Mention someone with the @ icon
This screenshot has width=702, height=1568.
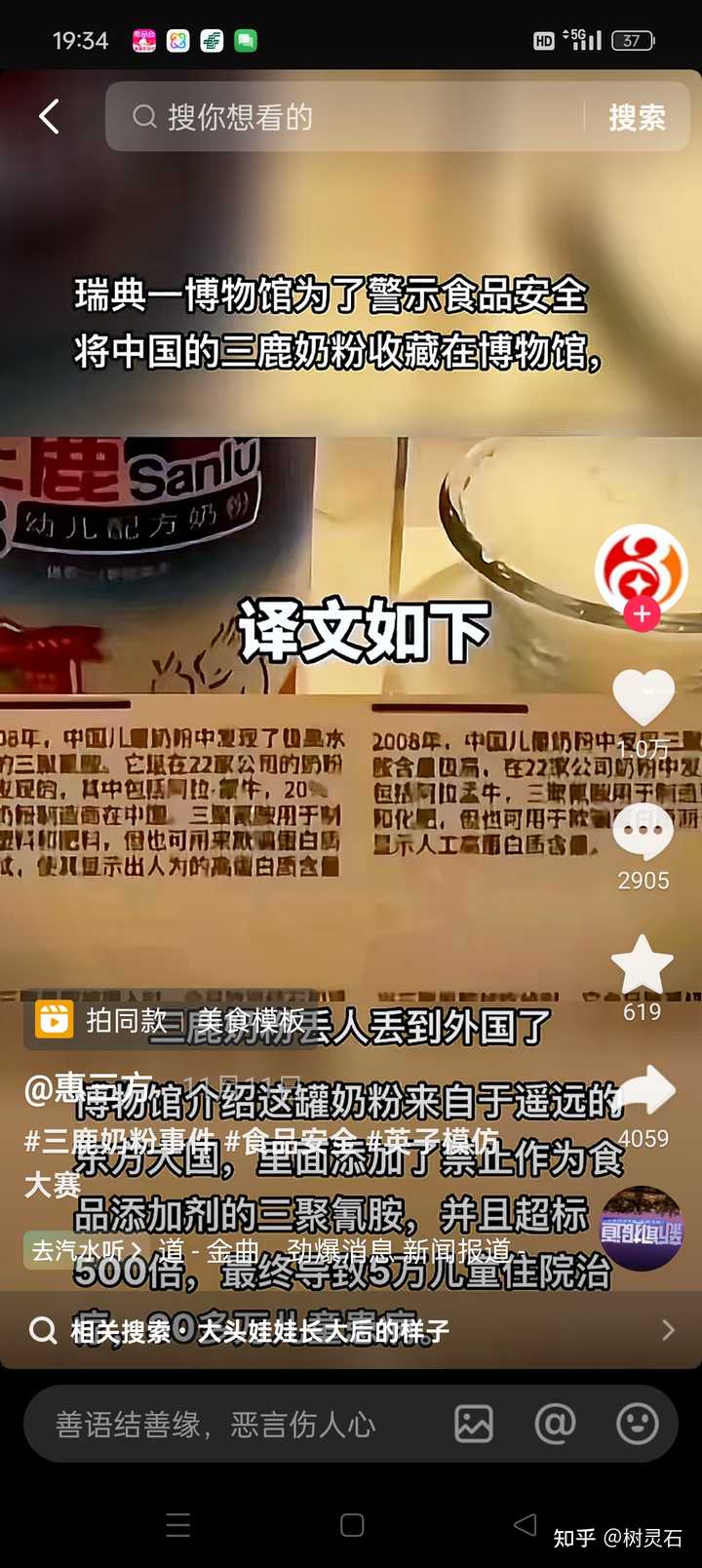555,1424
